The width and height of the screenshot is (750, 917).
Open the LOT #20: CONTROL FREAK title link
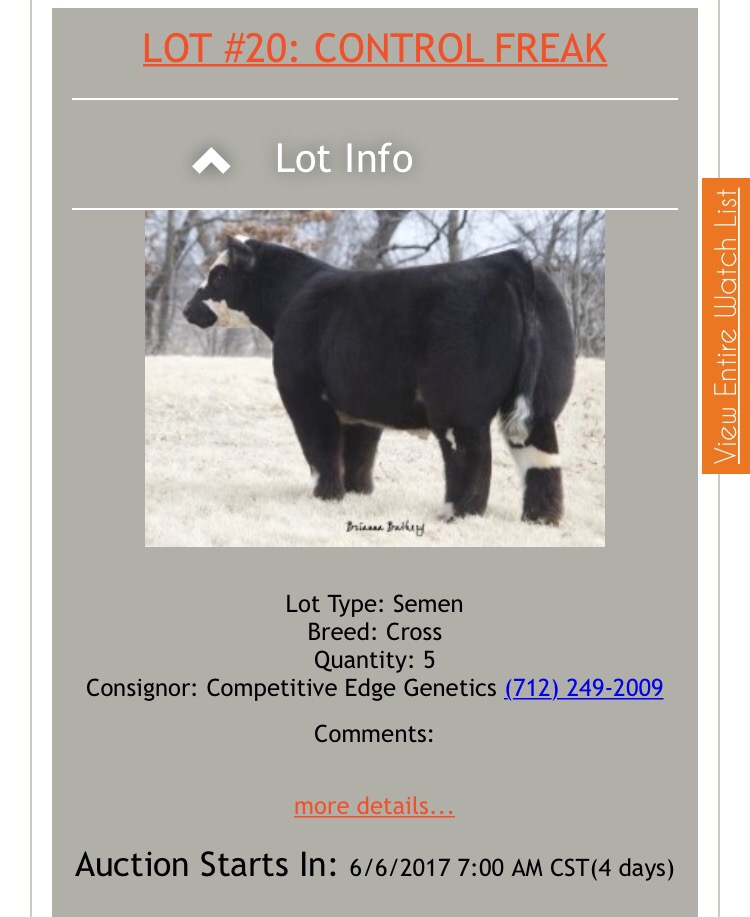coord(374,48)
